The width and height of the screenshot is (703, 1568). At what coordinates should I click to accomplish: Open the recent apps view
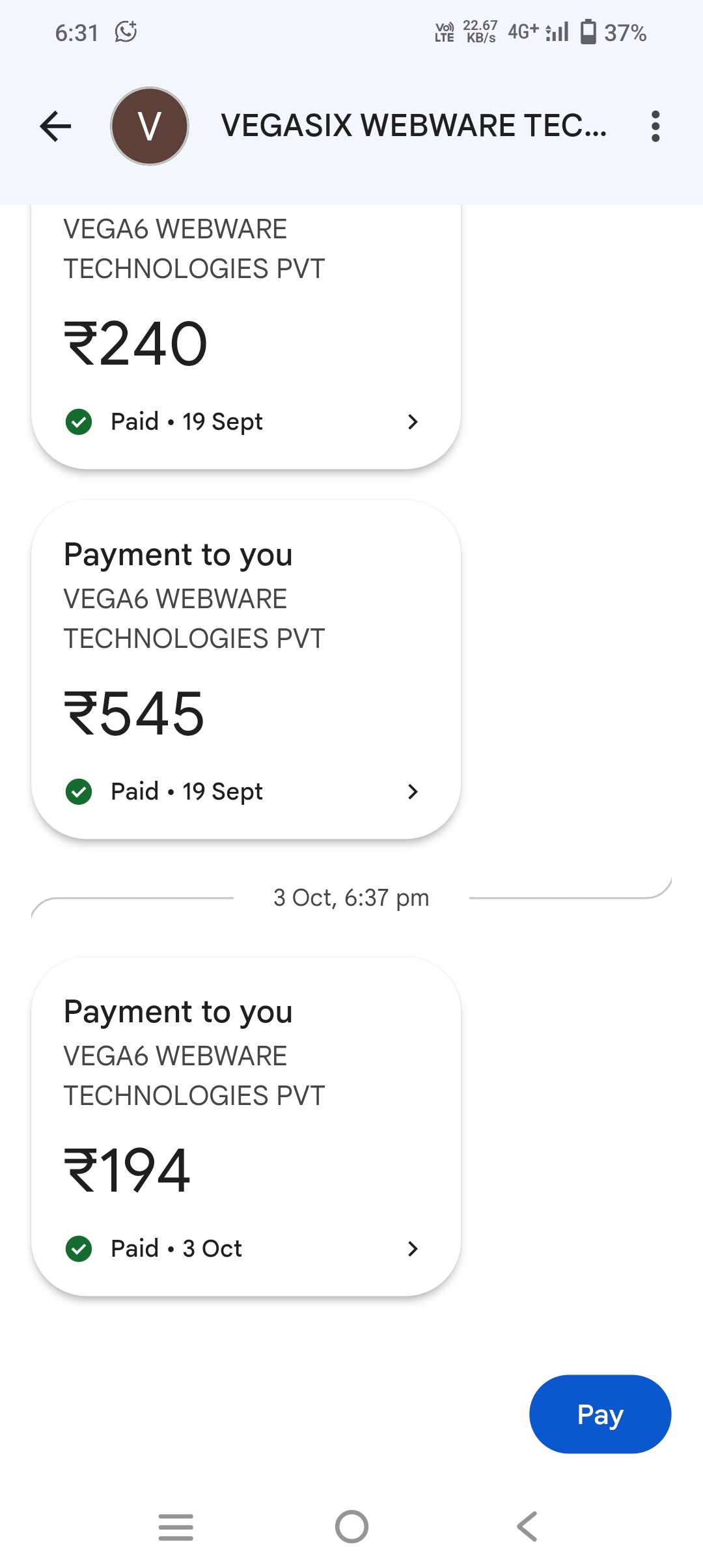pyautogui.click(x=176, y=1526)
